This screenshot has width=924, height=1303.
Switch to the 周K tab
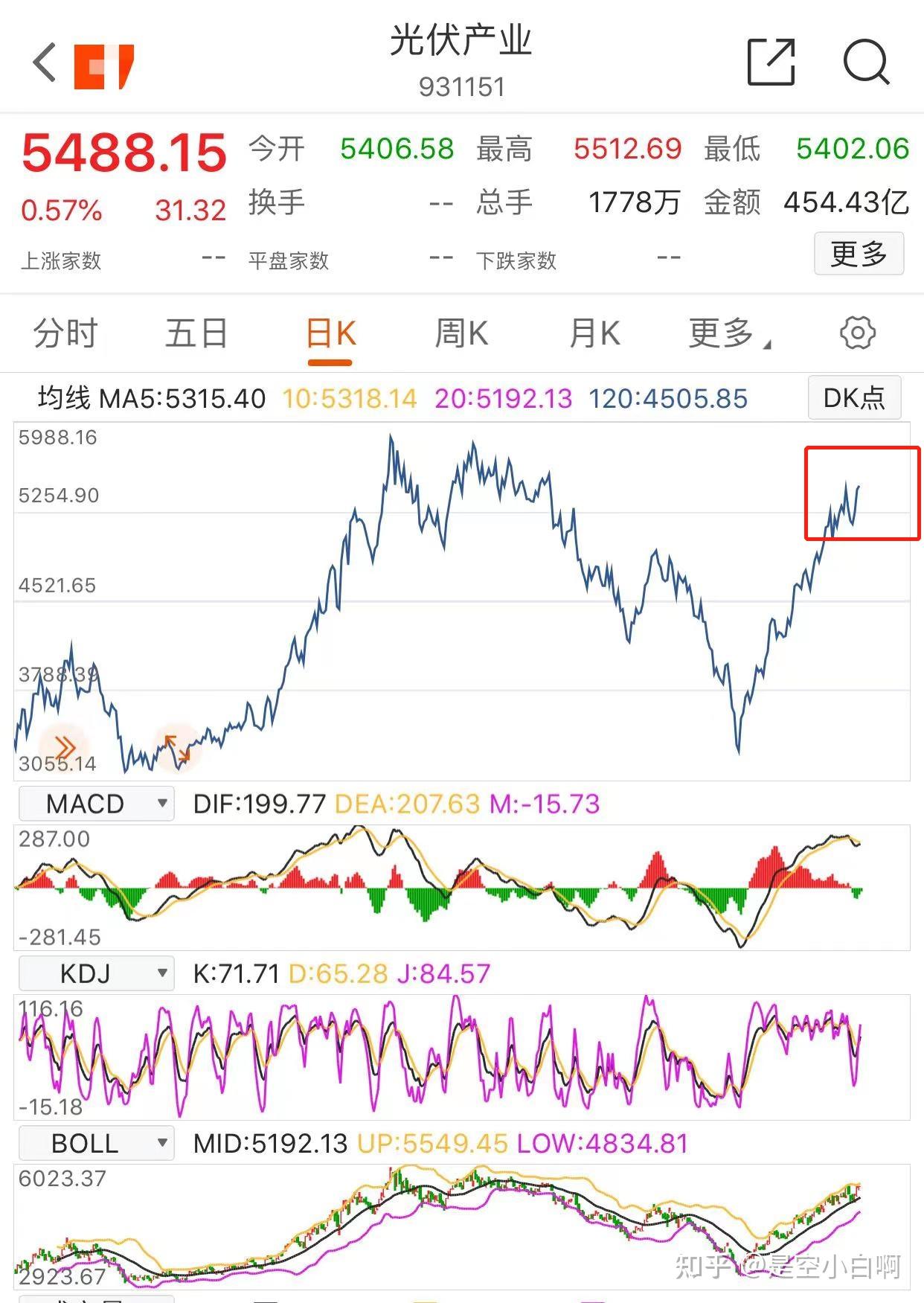(x=463, y=333)
